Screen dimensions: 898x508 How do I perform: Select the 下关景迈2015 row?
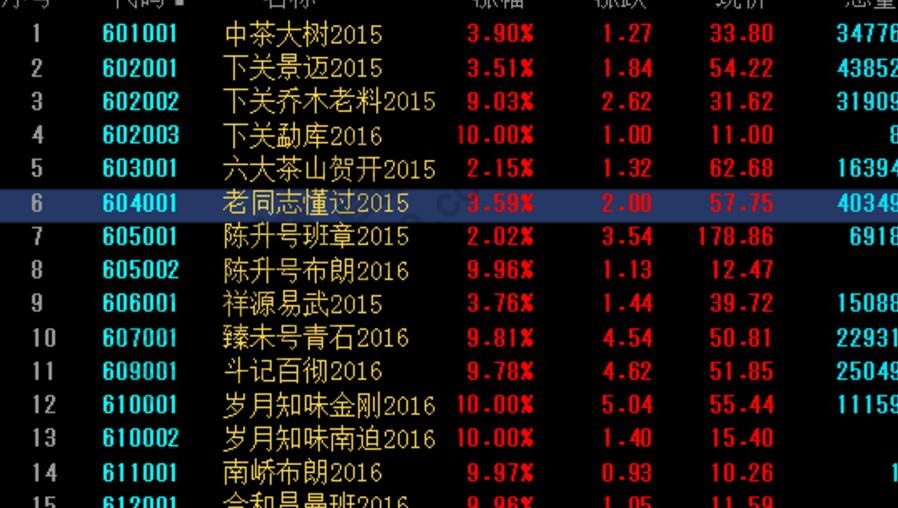tap(302, 68)
